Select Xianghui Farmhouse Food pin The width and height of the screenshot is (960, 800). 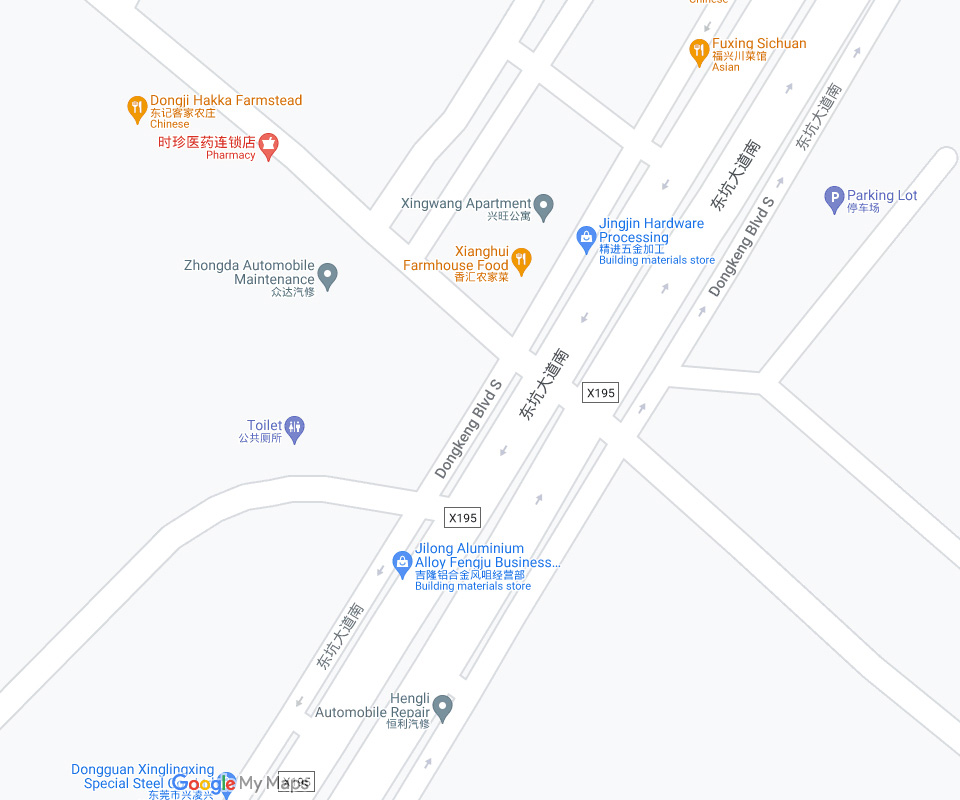(520, 262)
